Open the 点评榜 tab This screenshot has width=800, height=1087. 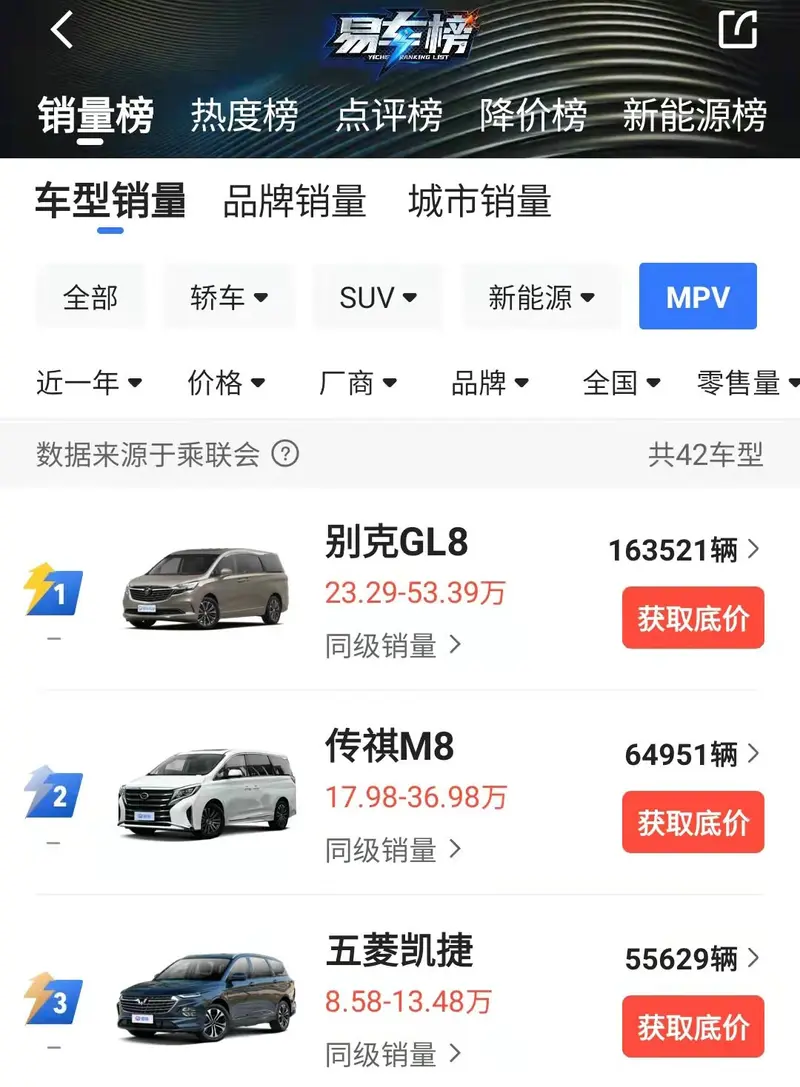[x=389, y=116]
